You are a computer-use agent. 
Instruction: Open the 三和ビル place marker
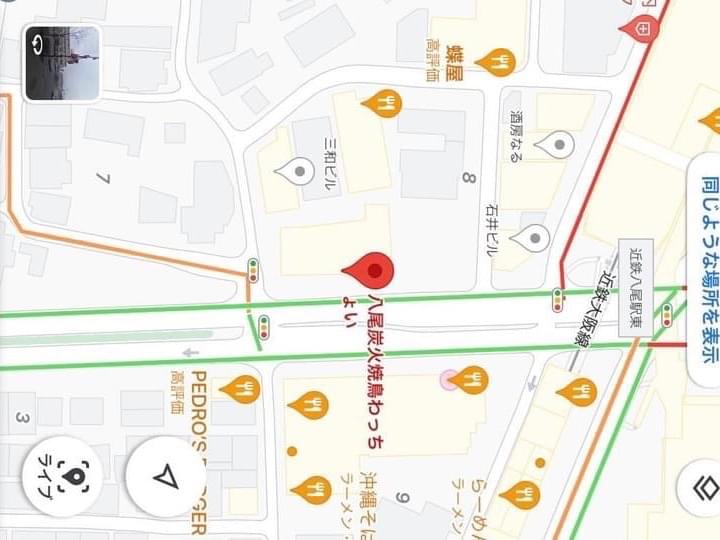[x=295, y=172]
